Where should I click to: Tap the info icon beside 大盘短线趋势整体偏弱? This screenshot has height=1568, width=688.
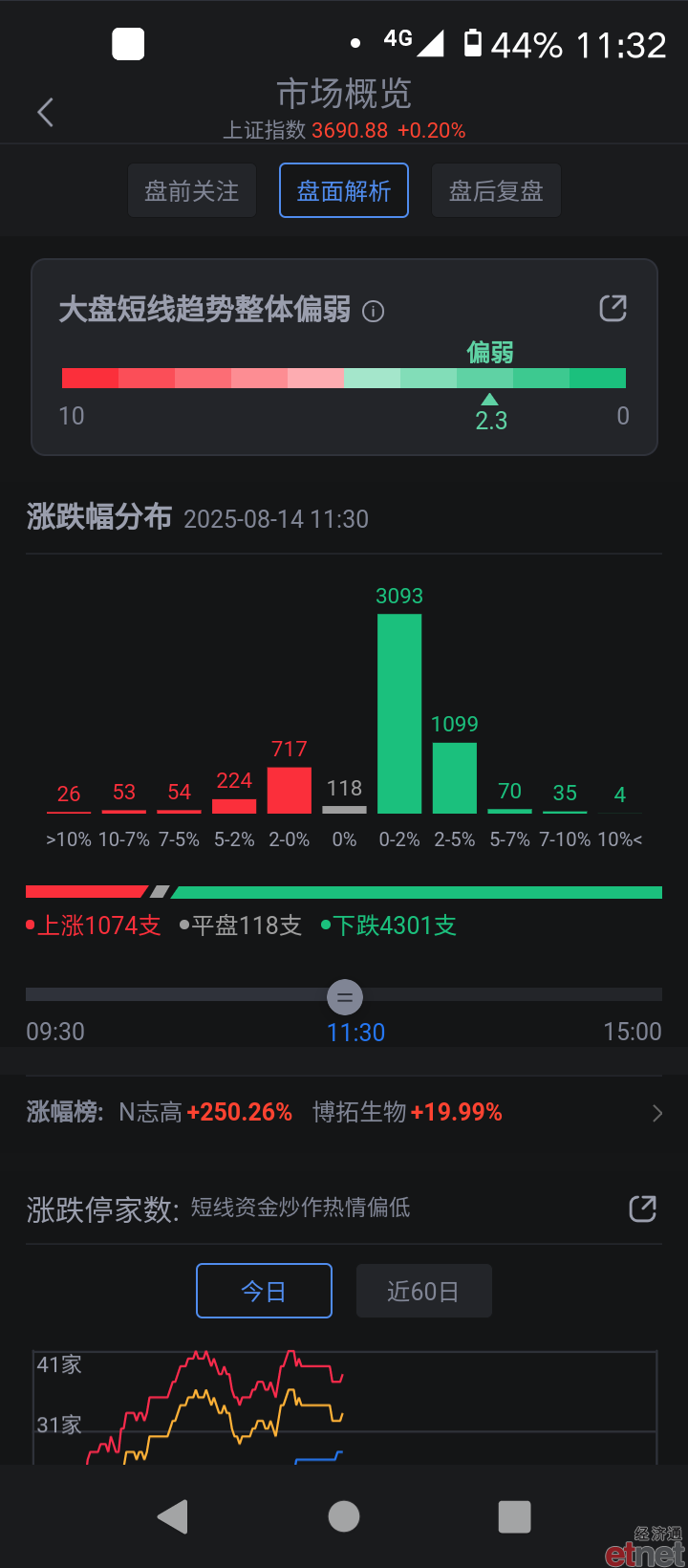pos(374,312)
